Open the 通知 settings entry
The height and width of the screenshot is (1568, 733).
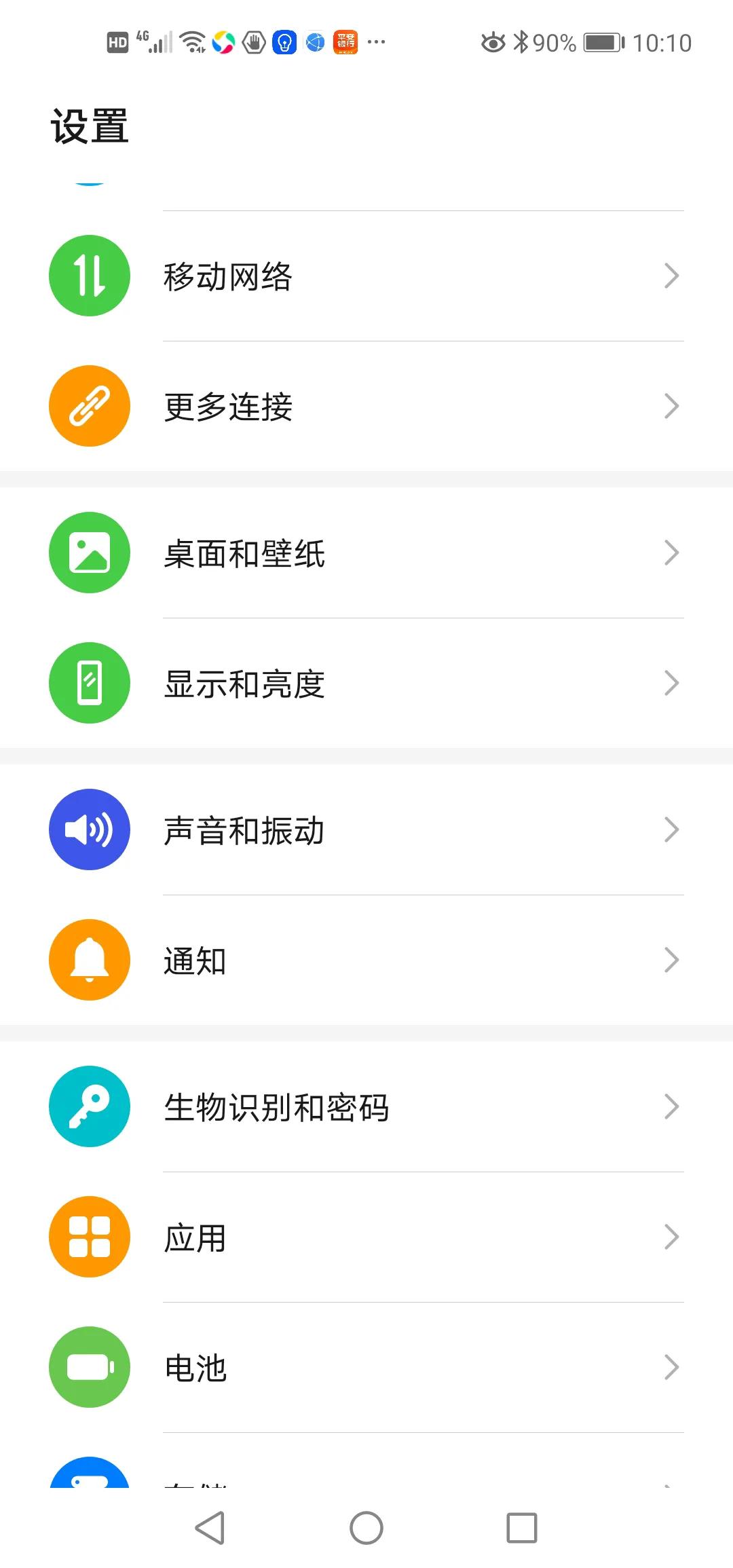click(x=366, y=960)
